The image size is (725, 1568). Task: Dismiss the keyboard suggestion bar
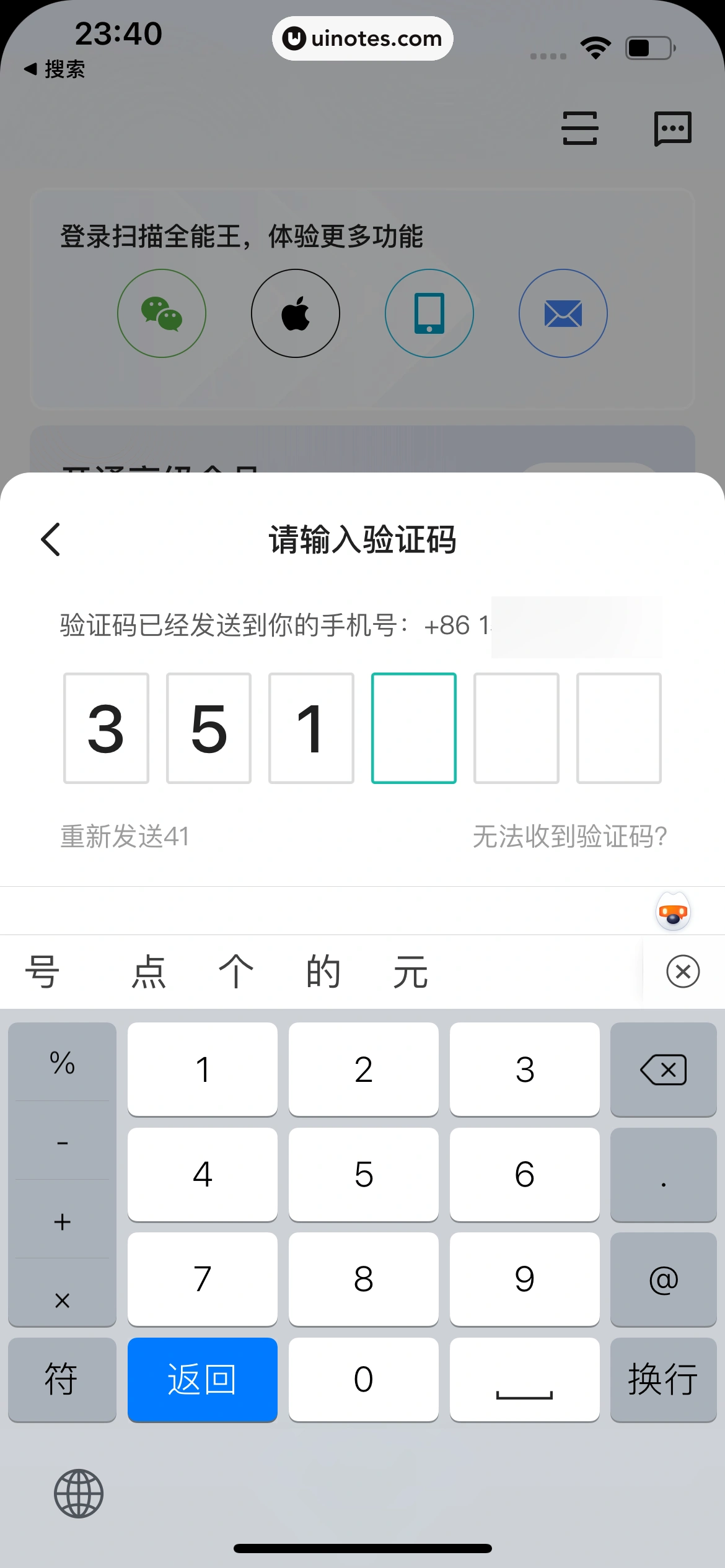tap(683, 972)
